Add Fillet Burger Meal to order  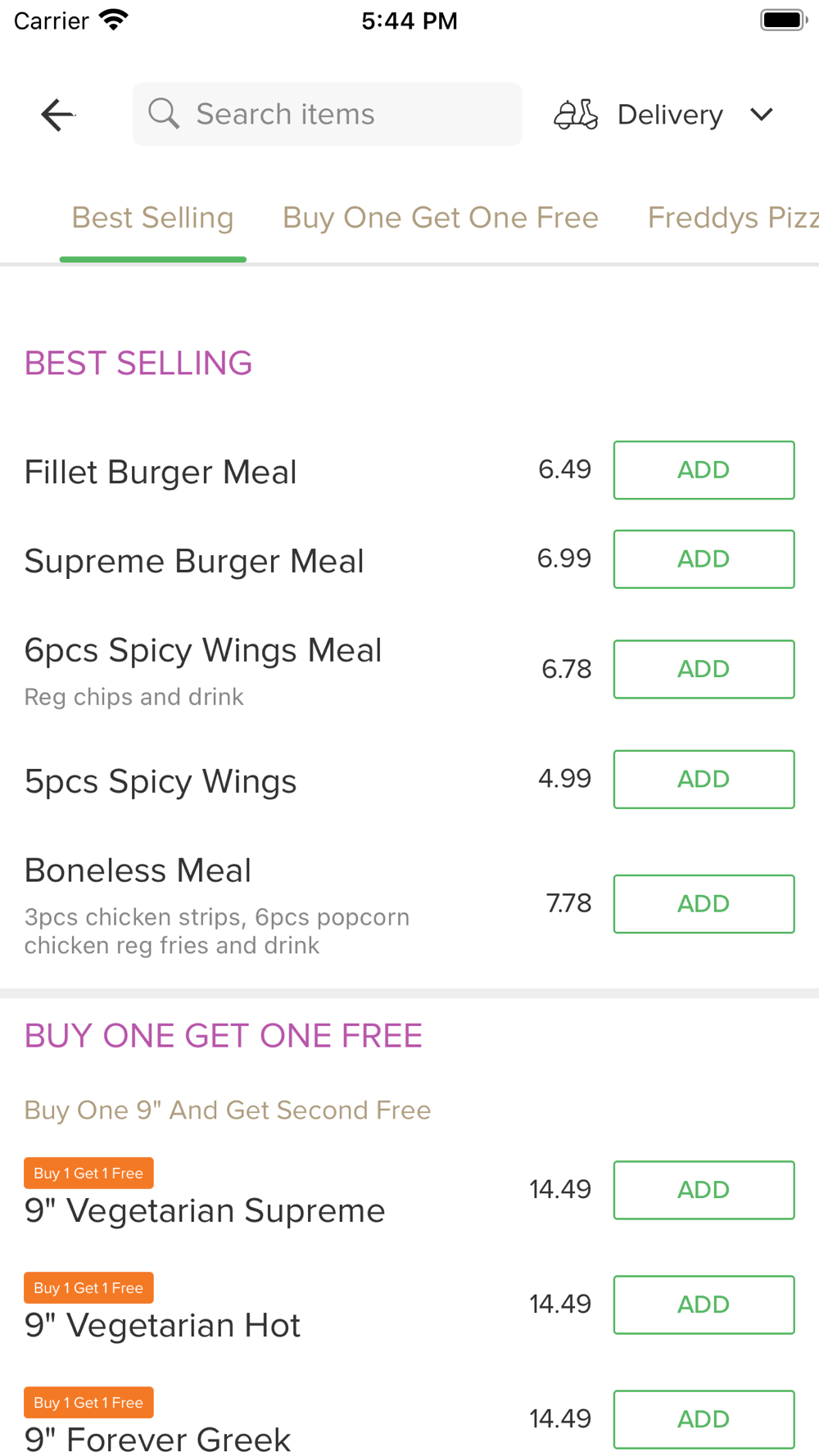[704, 470]
